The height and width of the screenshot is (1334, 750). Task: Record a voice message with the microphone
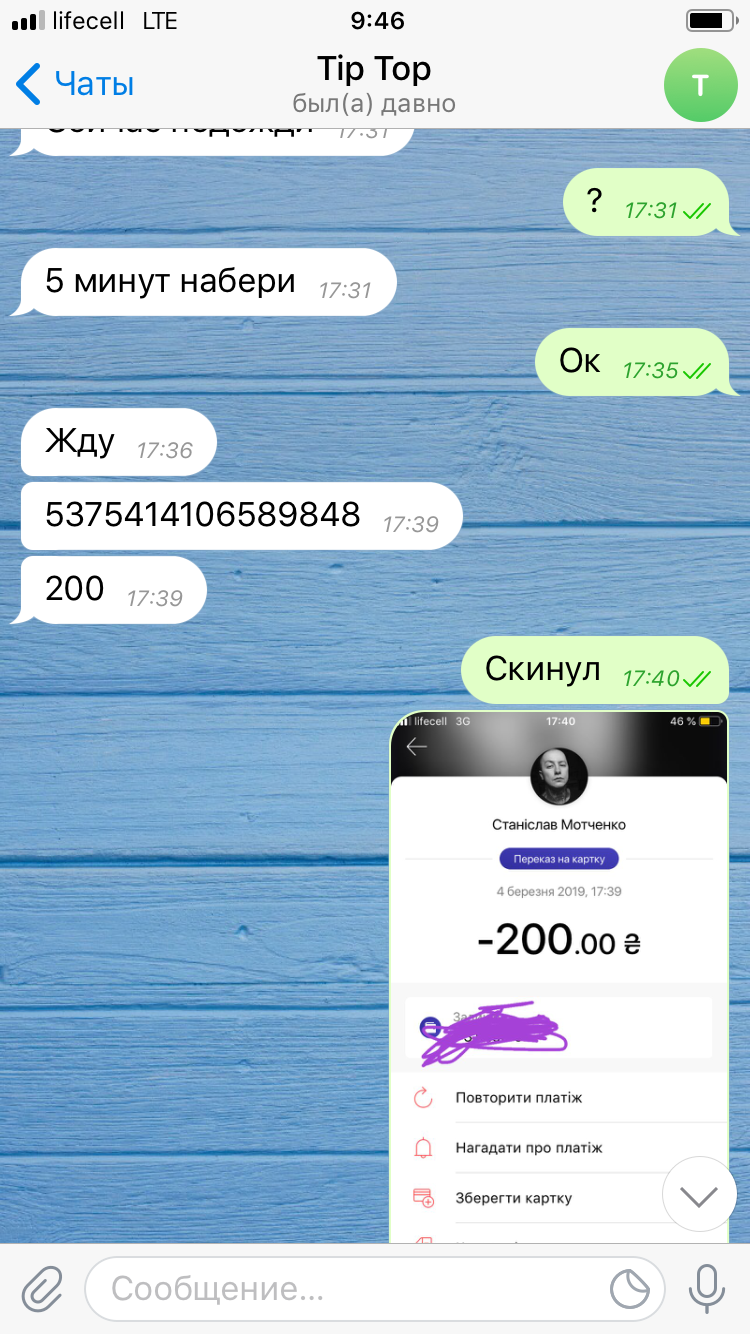tap(707, 1288)
